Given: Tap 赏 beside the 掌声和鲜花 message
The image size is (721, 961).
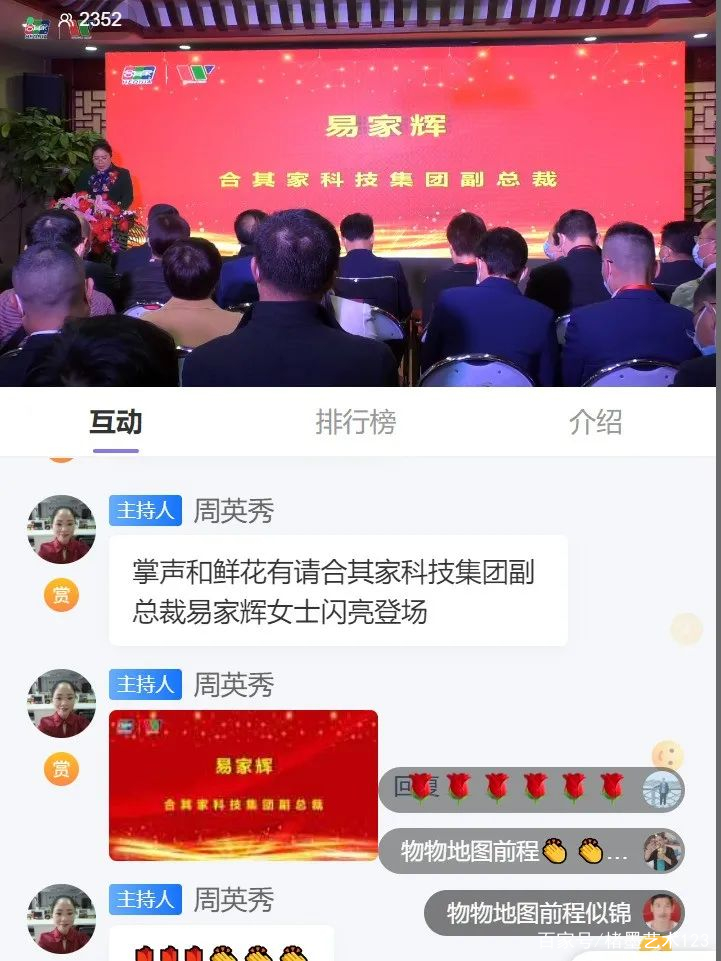Looking at the screenshot, I should (61, 595).
